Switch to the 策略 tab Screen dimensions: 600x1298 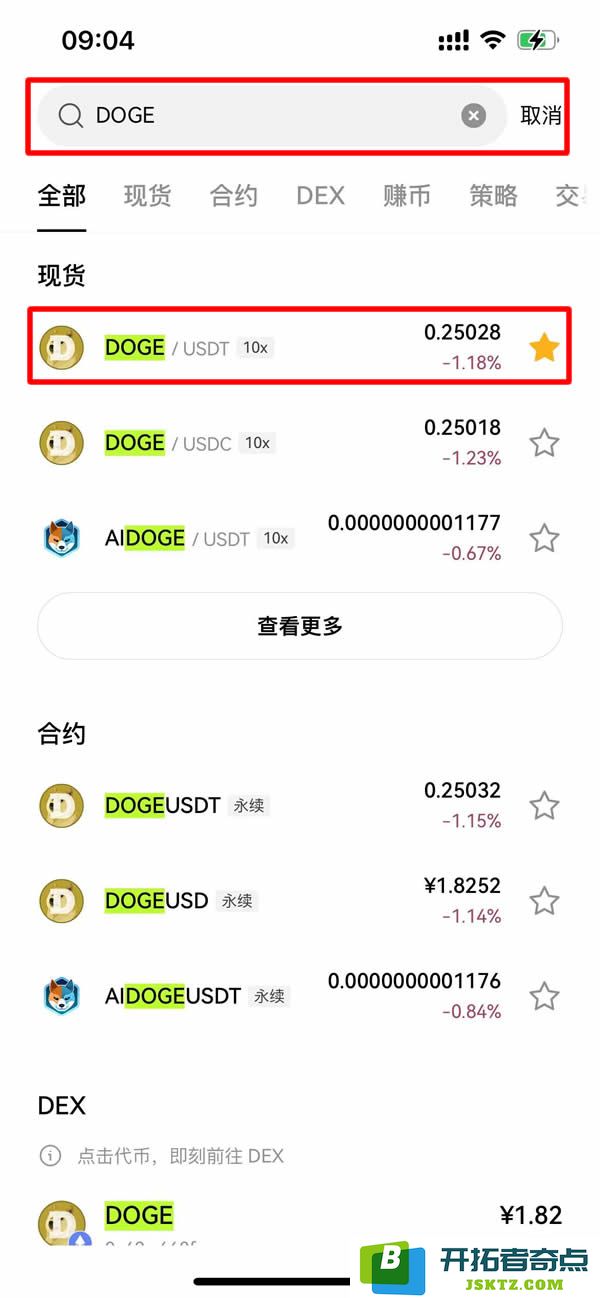tap(493, 196)
